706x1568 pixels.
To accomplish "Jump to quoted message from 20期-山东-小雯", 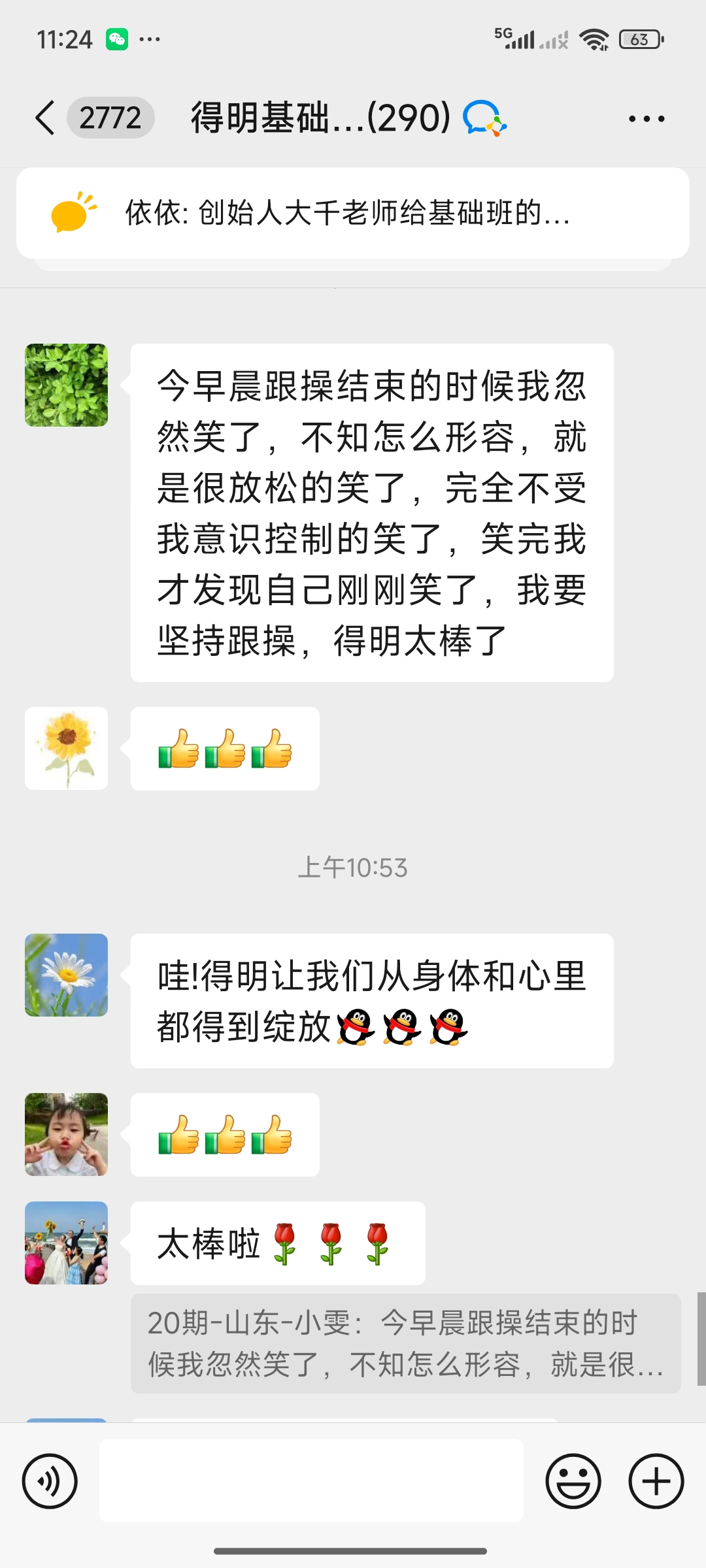I will [x=405, y=1343].
